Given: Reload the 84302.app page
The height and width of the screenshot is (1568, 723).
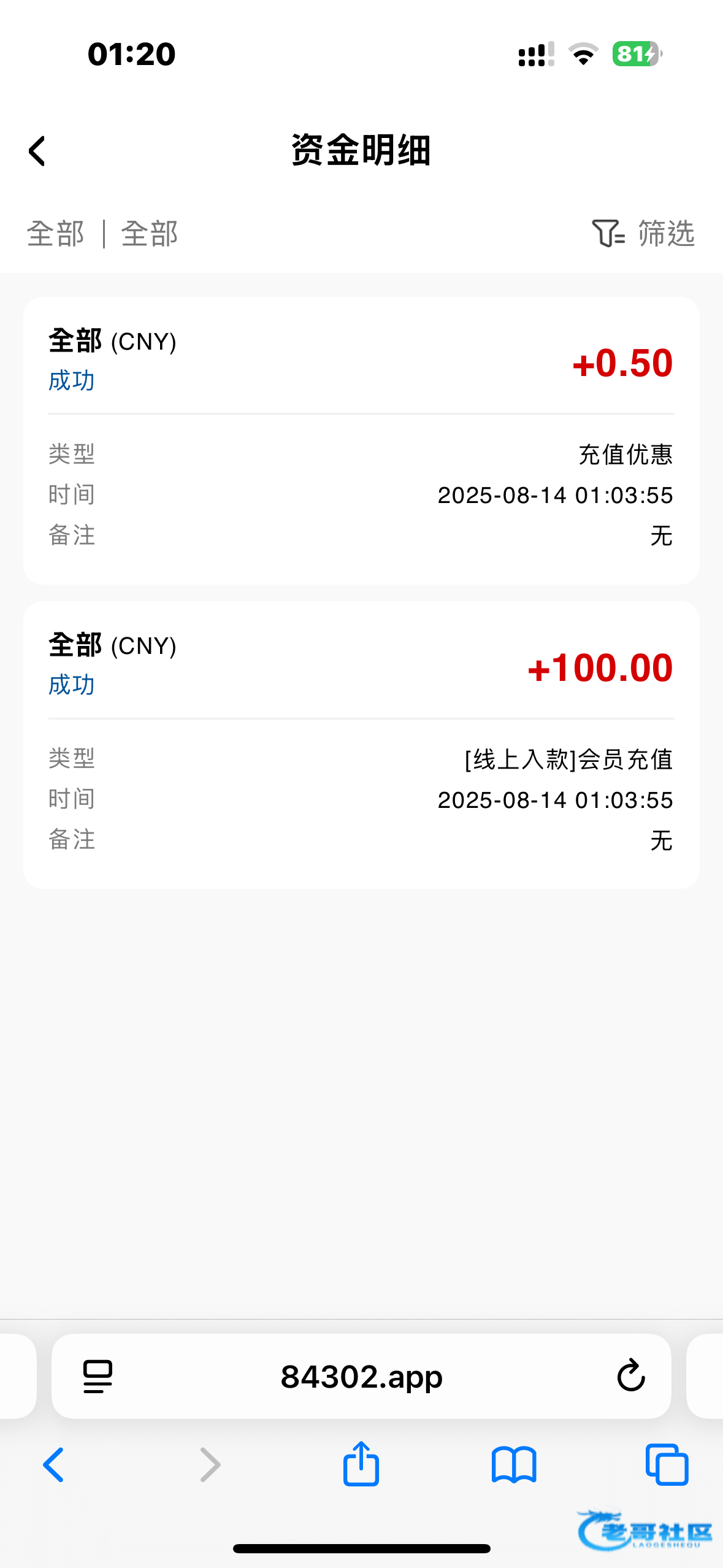Looking at the screenshot, I should tap(630, 1375).
